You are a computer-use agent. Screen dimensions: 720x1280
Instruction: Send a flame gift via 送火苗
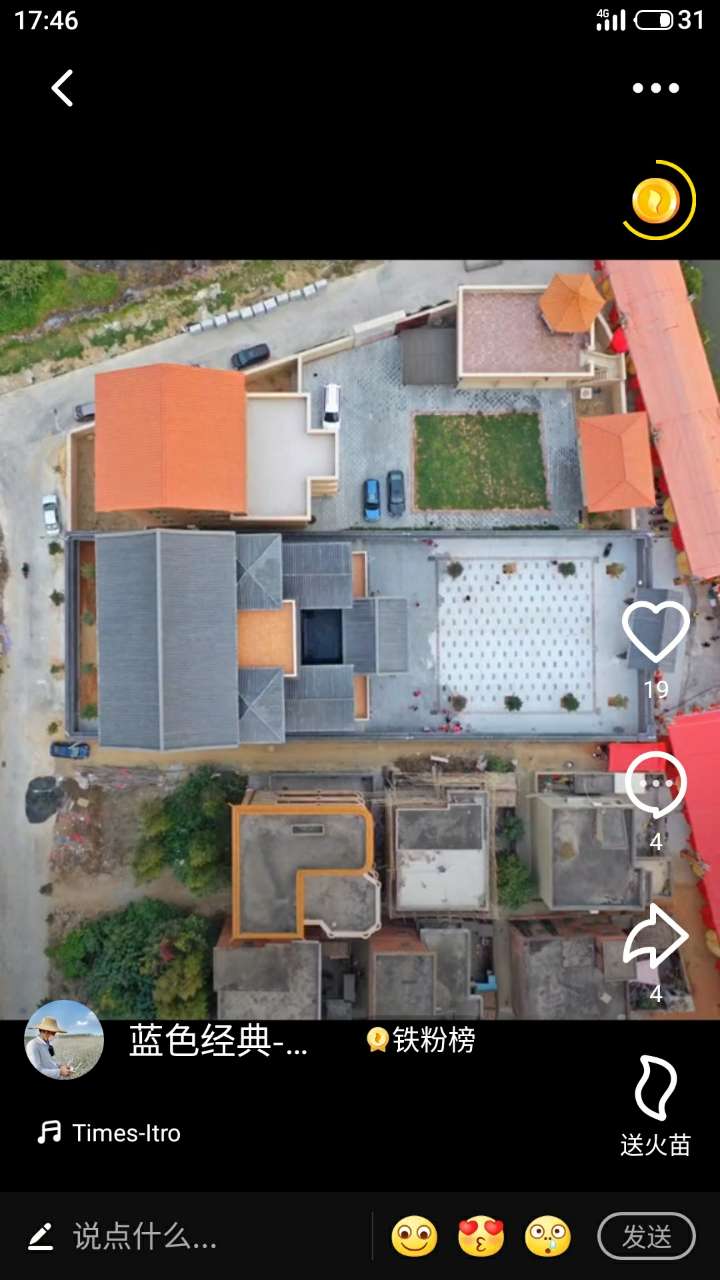pyautogui.click(x=655, y=1105)
